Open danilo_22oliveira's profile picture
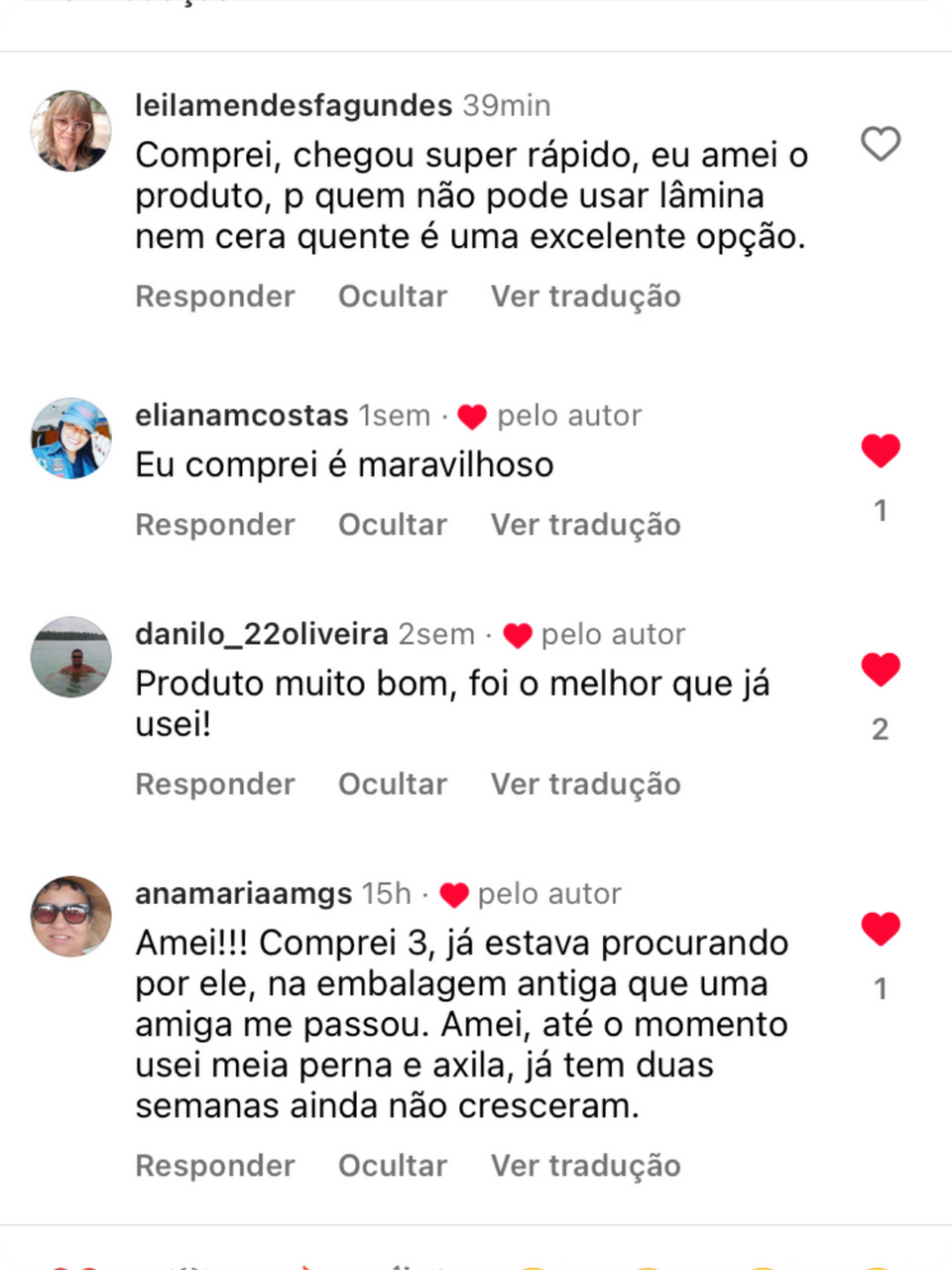Image resolution: width=952 pixels, height=1270 pixels. click(x=71, y=657)
